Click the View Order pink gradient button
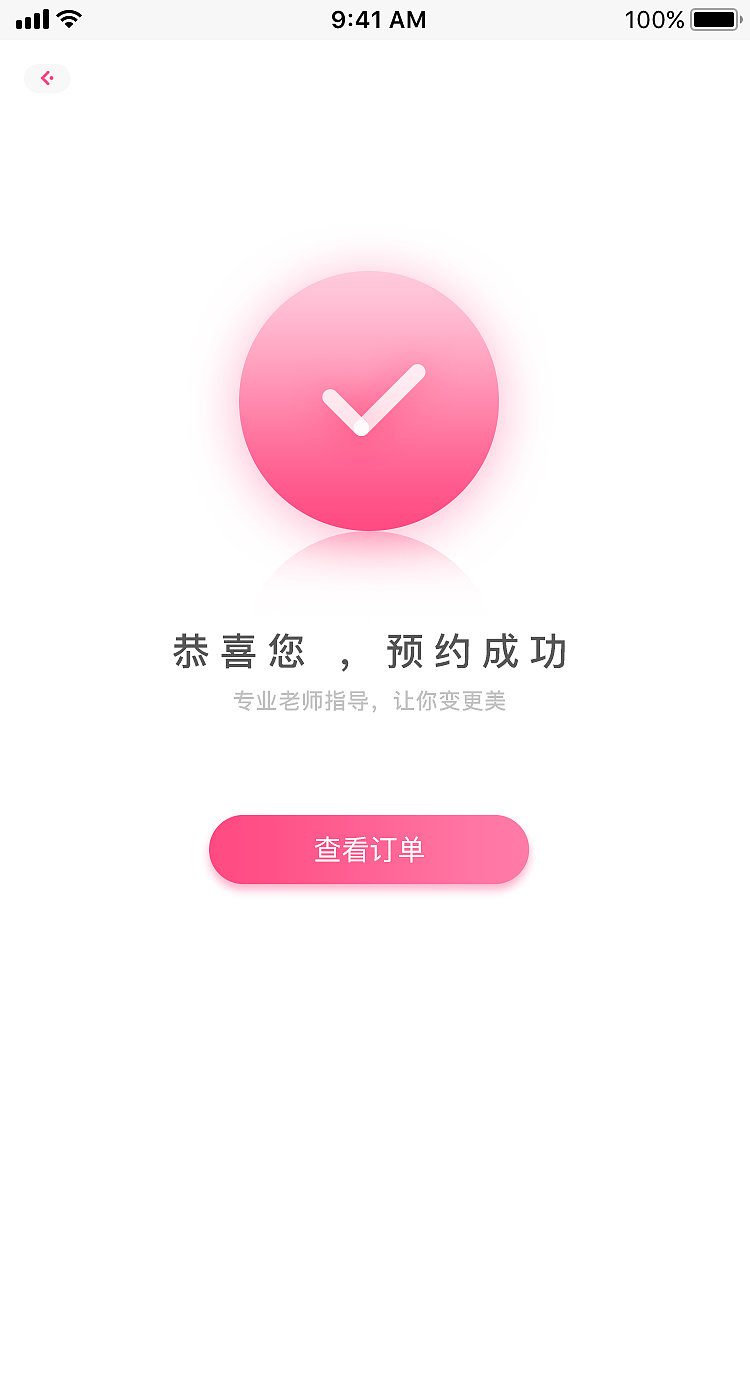 369,849
